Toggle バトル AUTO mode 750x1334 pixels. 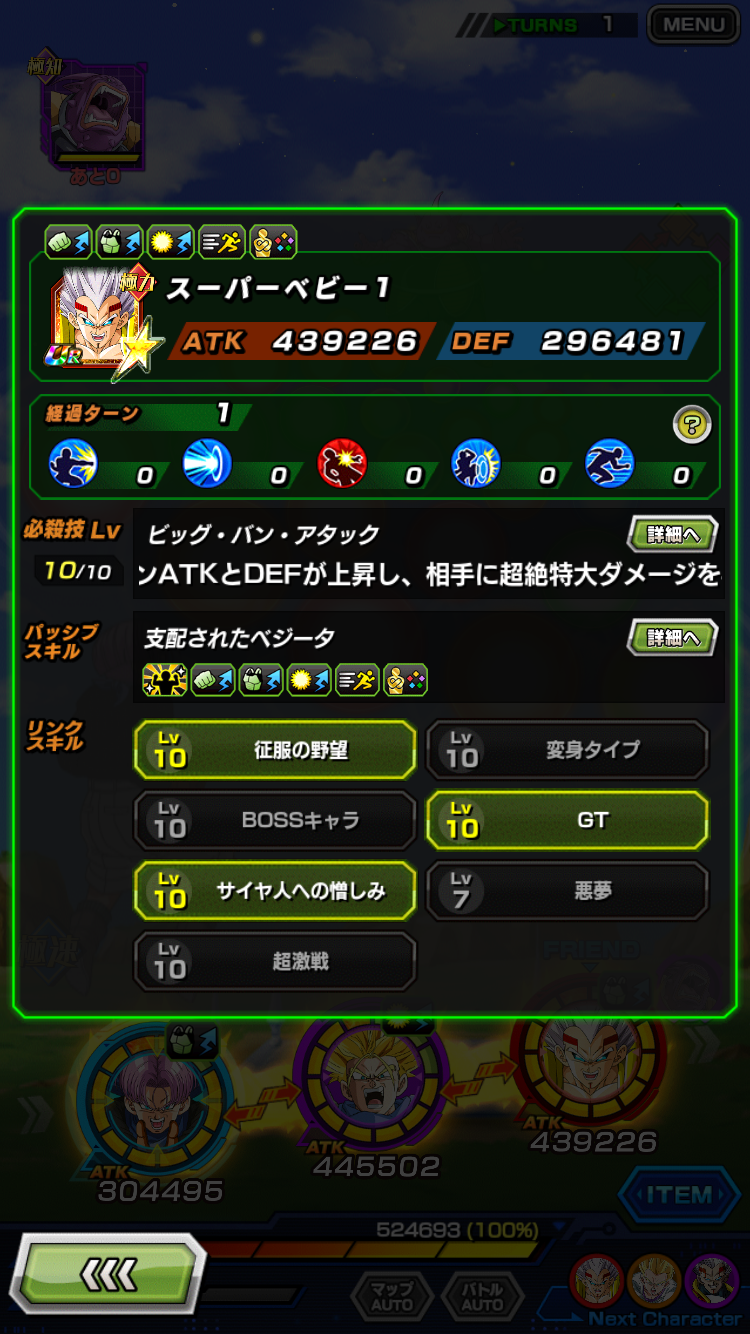(482, 1297)
